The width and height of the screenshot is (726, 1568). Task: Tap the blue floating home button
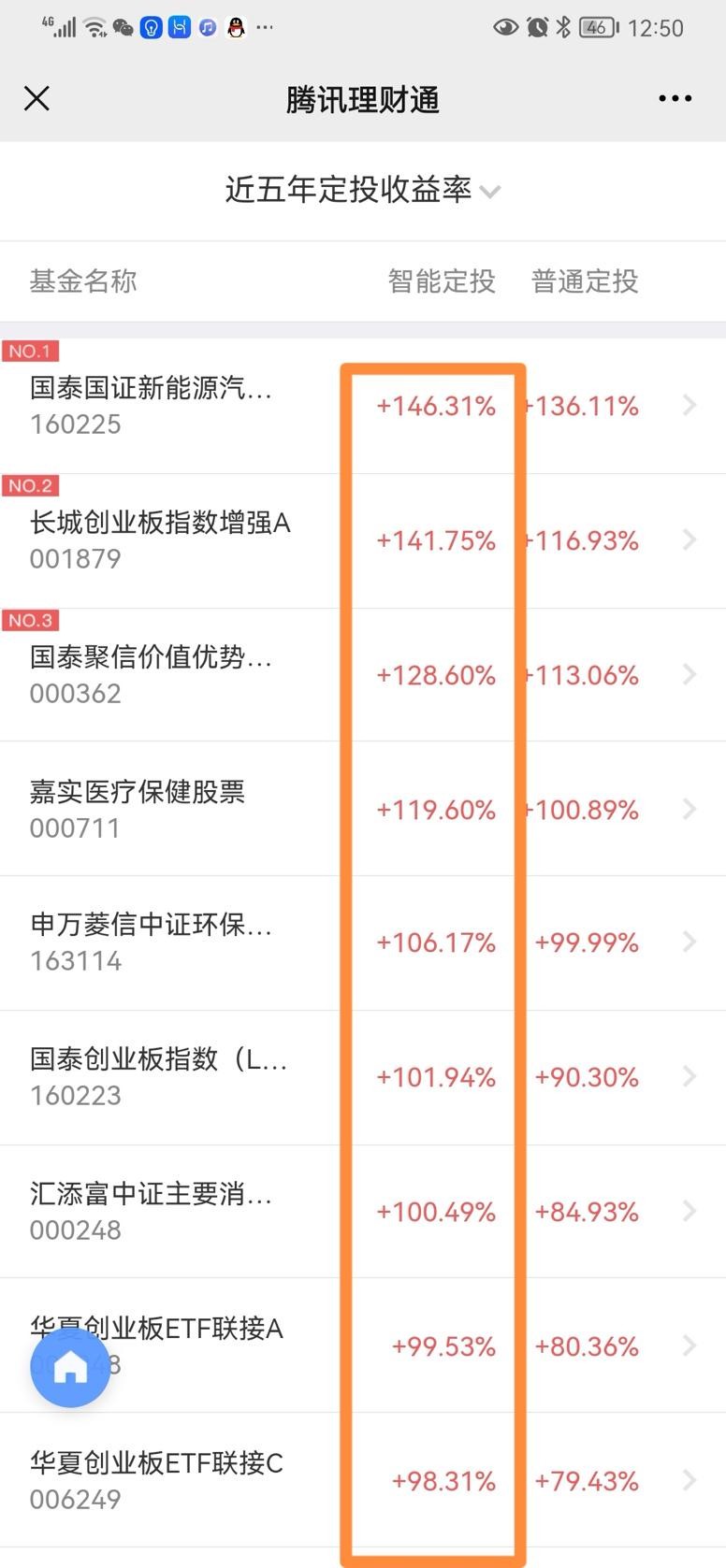[x=69, y=1367]
